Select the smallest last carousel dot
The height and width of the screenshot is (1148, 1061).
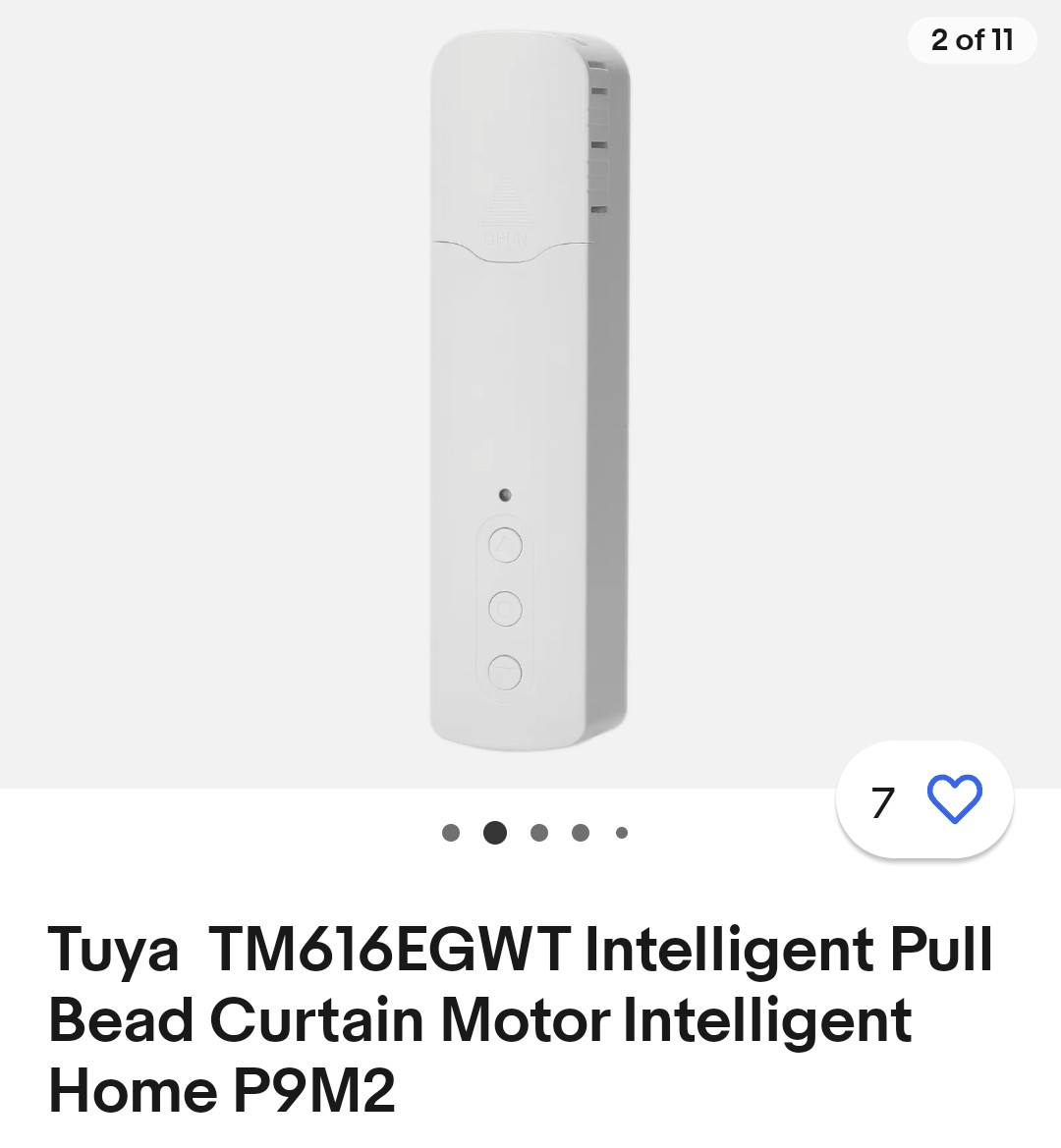point(620,832)
